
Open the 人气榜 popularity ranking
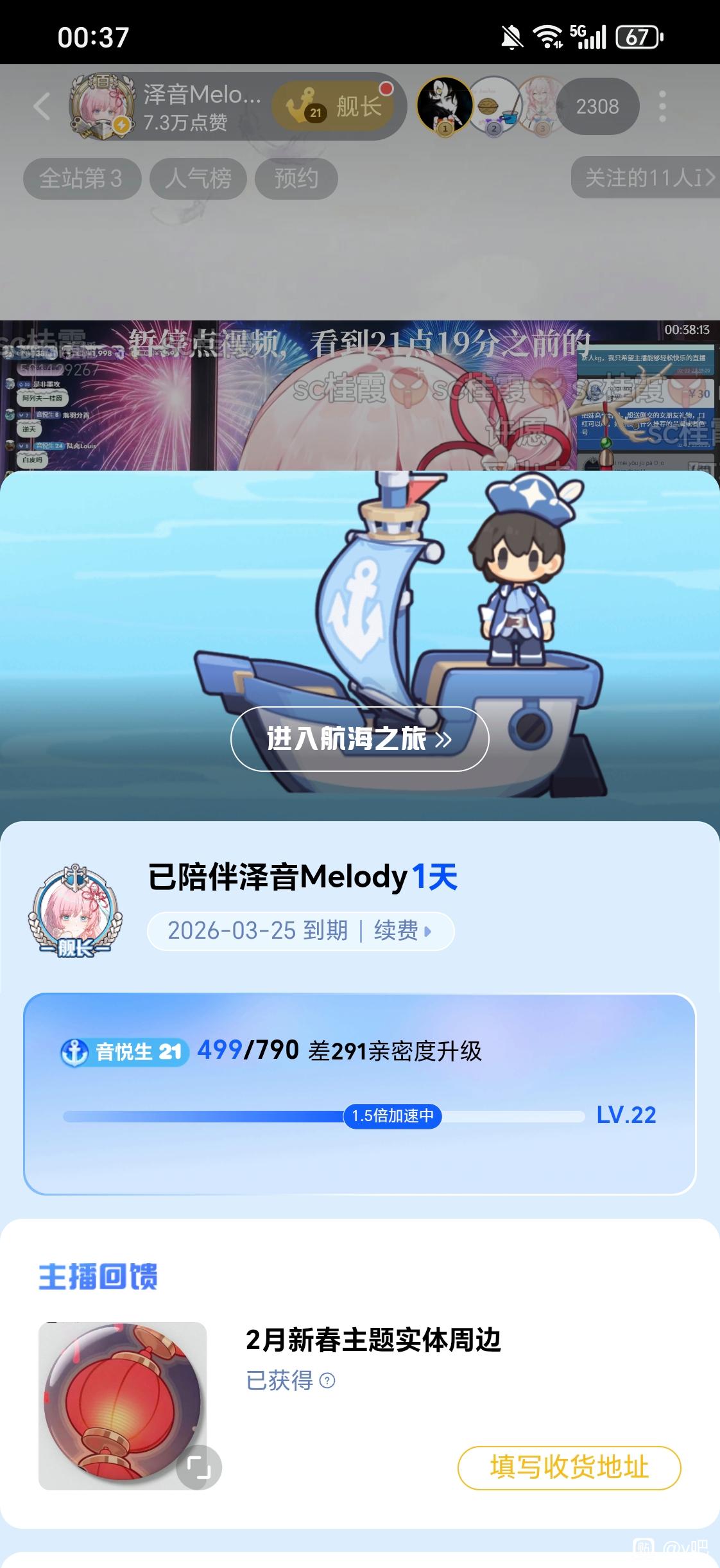pos(198,179)
